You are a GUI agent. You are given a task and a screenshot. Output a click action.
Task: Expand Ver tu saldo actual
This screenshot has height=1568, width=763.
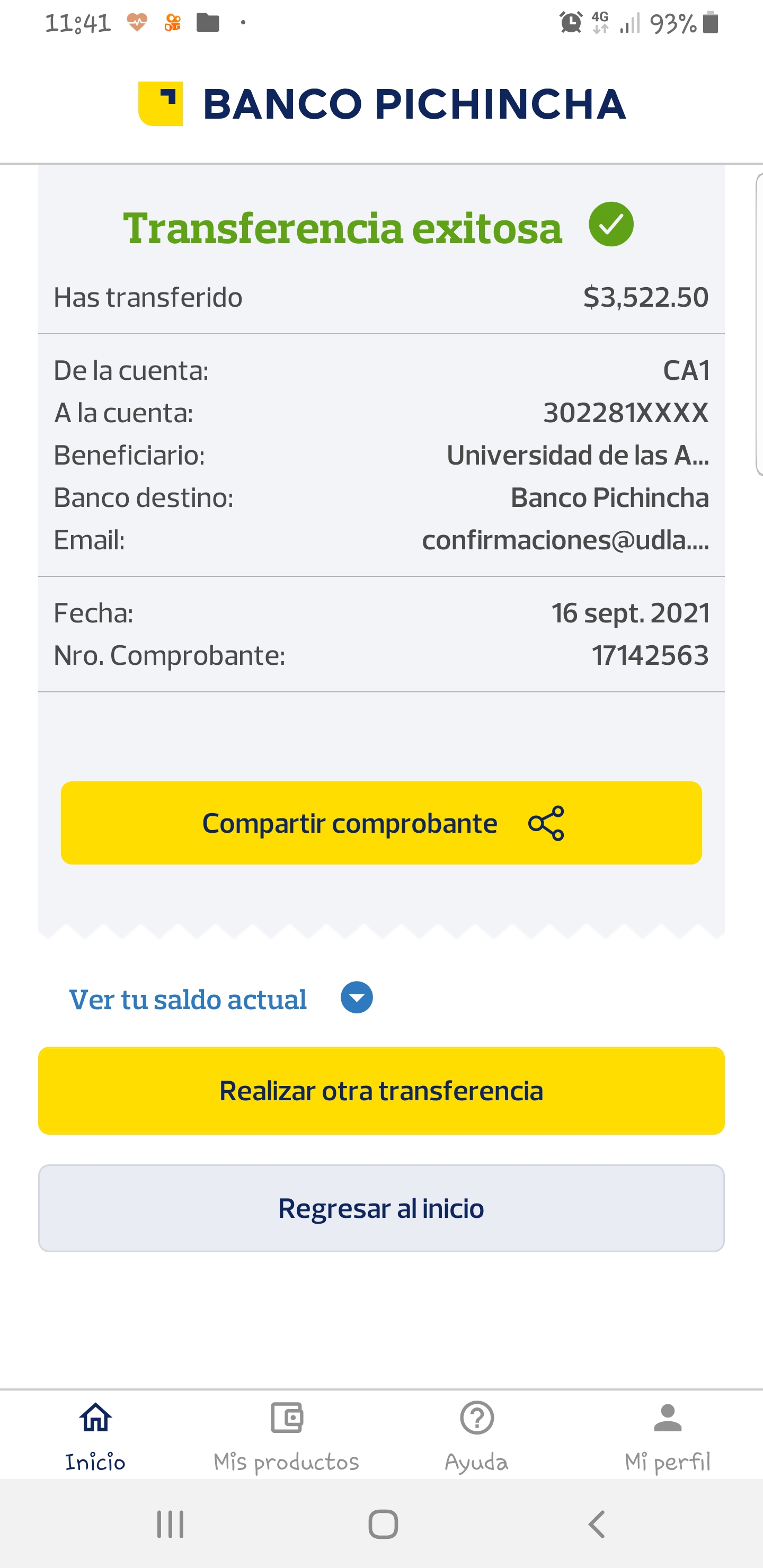(356, 997)
